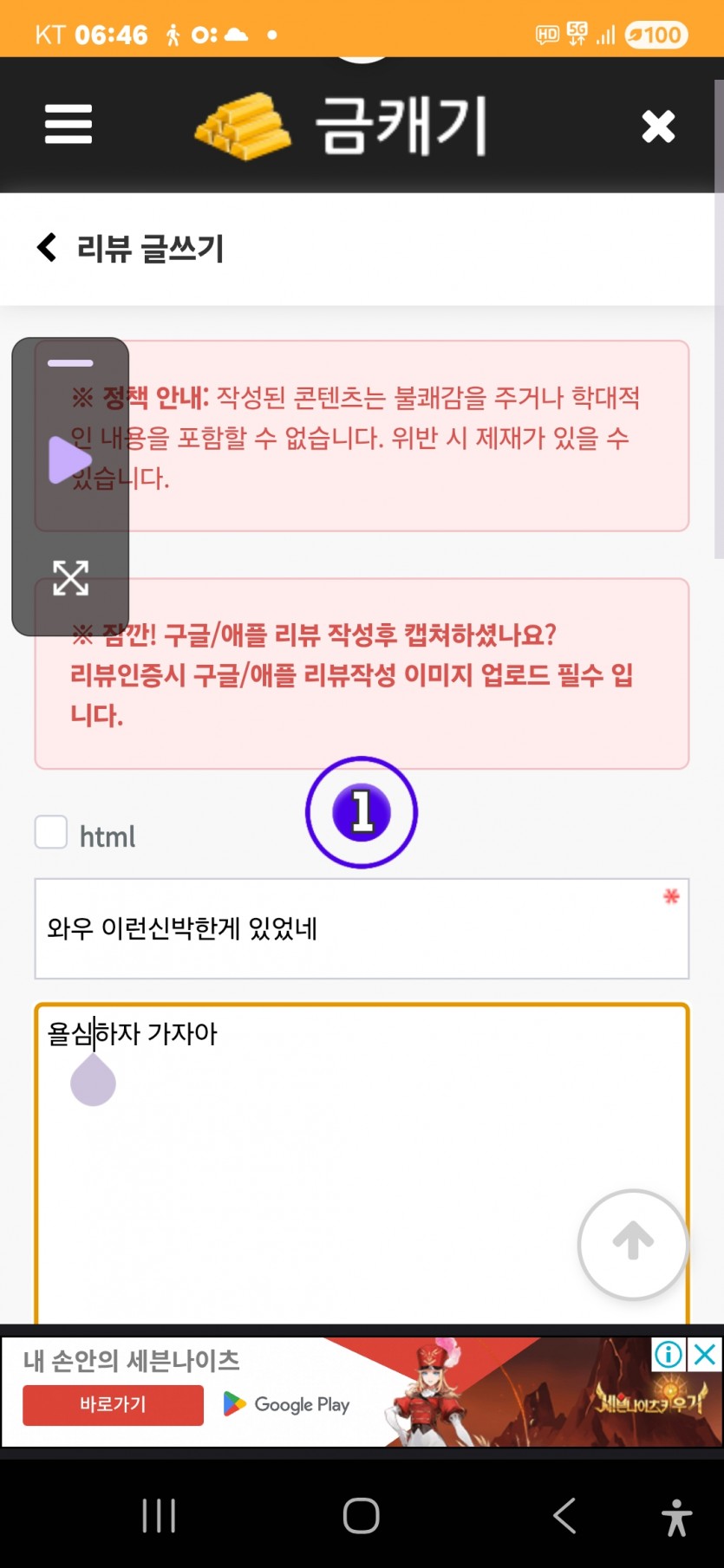724x1568 pixels.
Task: Edit the title field 와우 이런신박한게 있었네
Action: (362, 929)
